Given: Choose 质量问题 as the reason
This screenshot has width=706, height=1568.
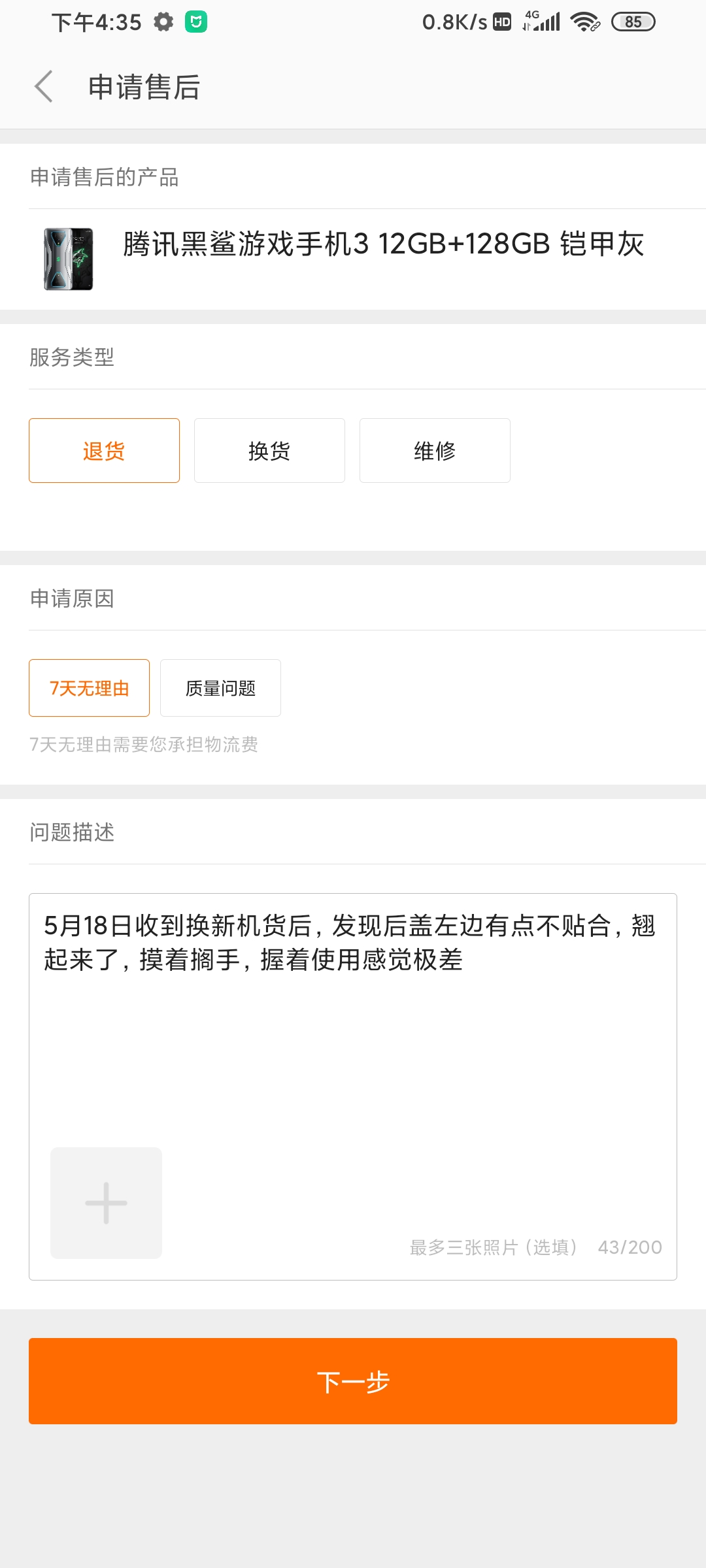Looking at the screenshot, I should pos(220,688).
